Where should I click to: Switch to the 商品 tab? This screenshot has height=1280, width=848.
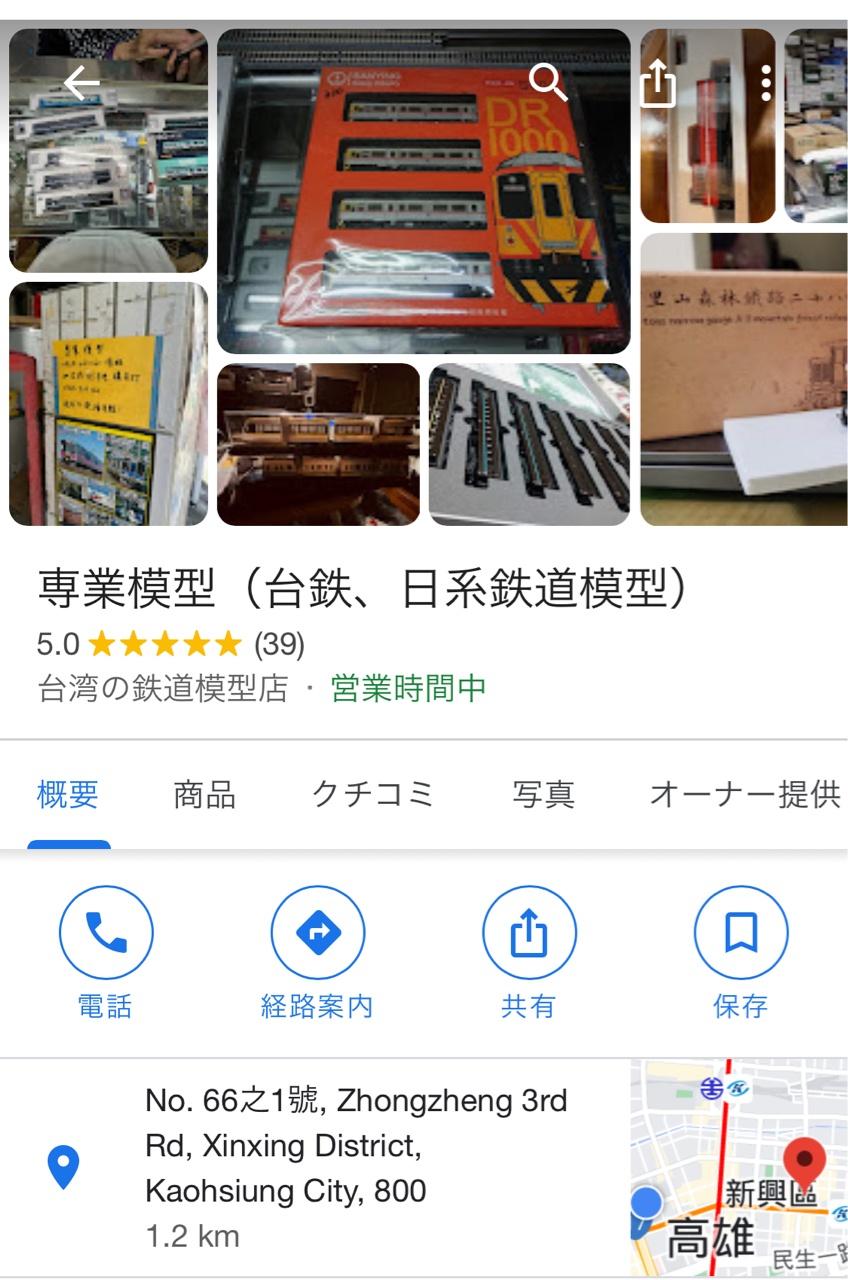click(205, 795)
